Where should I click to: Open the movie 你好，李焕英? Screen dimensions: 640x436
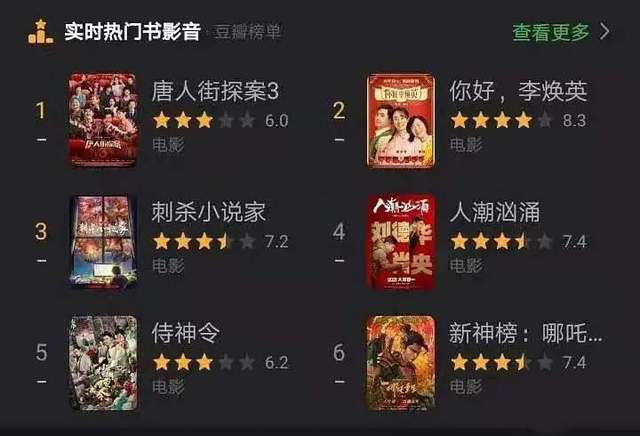(x=518, y=92)
